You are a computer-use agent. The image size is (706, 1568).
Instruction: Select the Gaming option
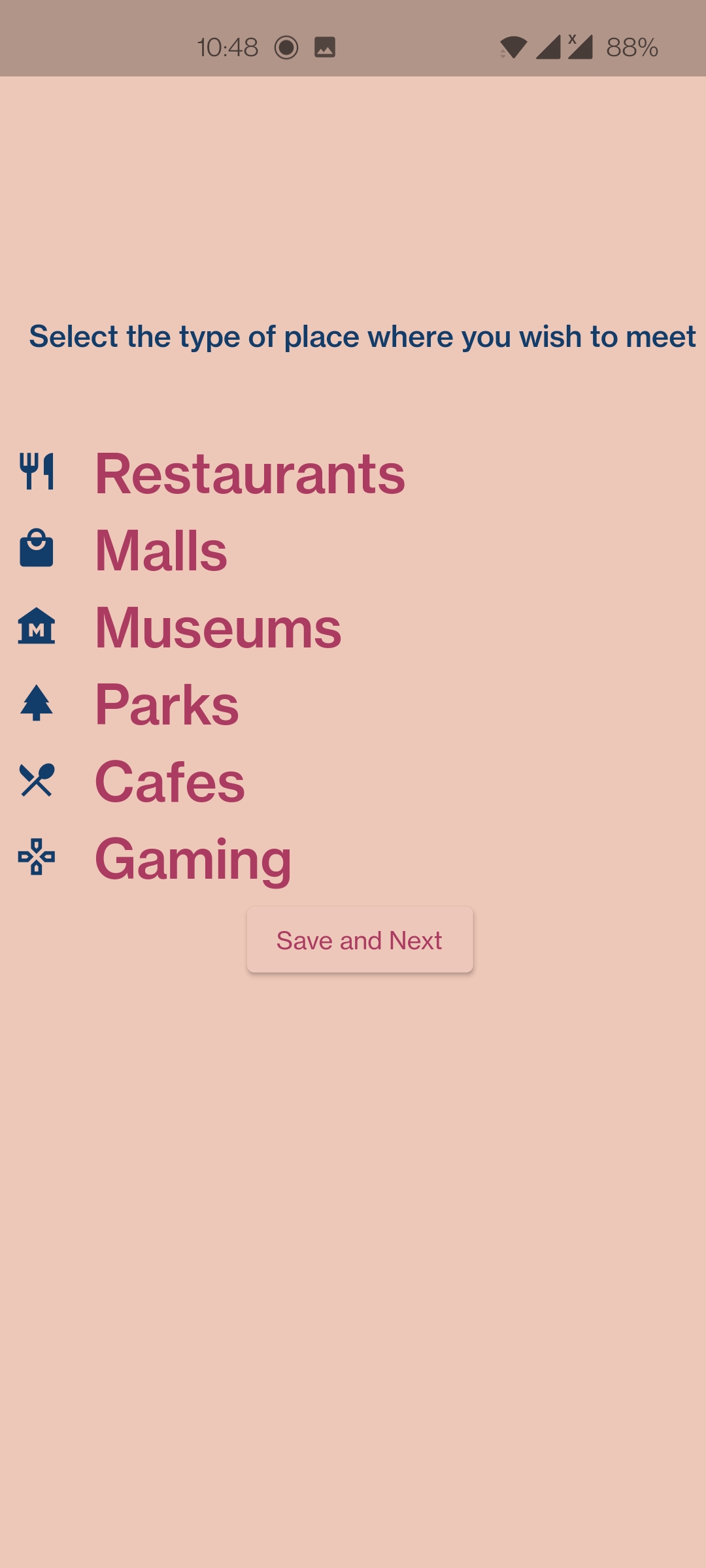193,859
